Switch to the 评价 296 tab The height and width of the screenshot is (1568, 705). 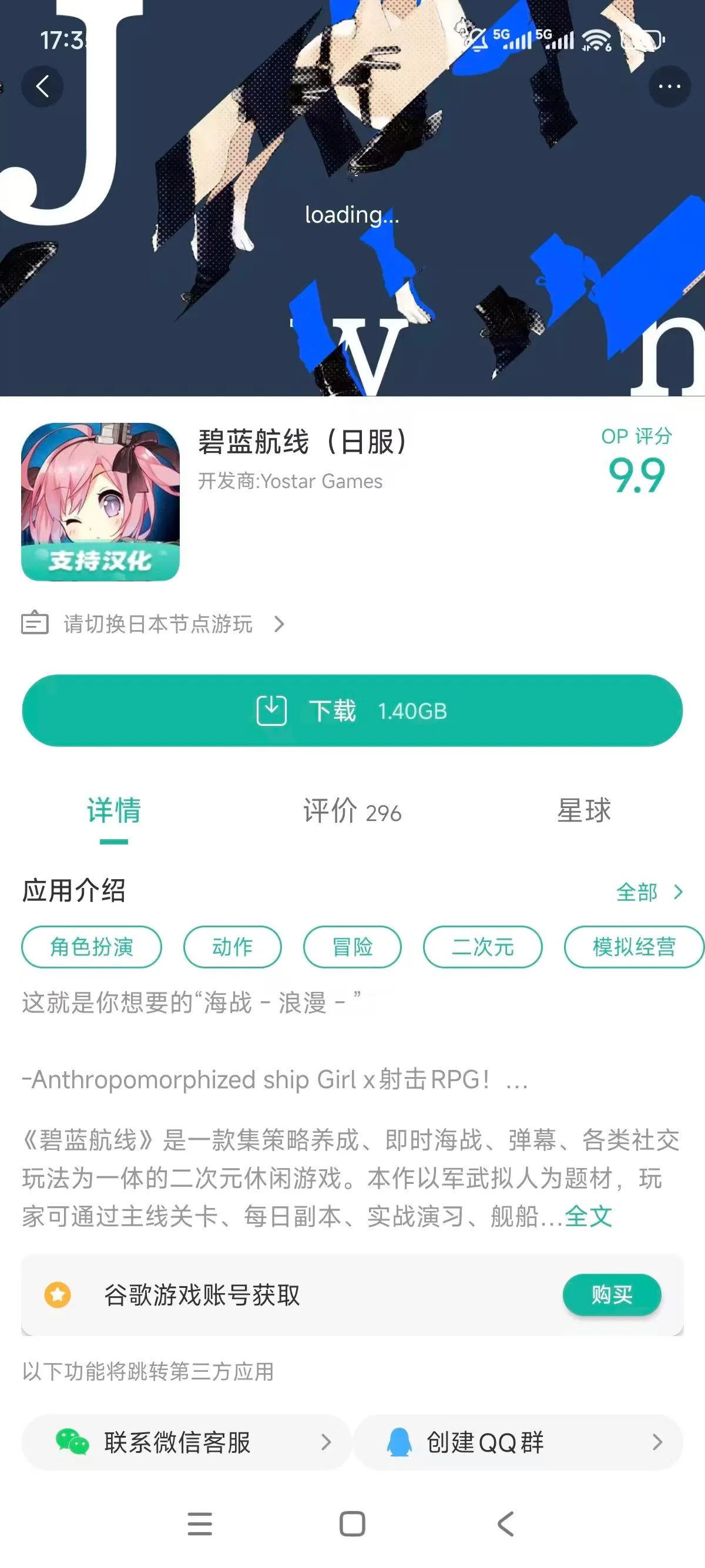point(352,812)
